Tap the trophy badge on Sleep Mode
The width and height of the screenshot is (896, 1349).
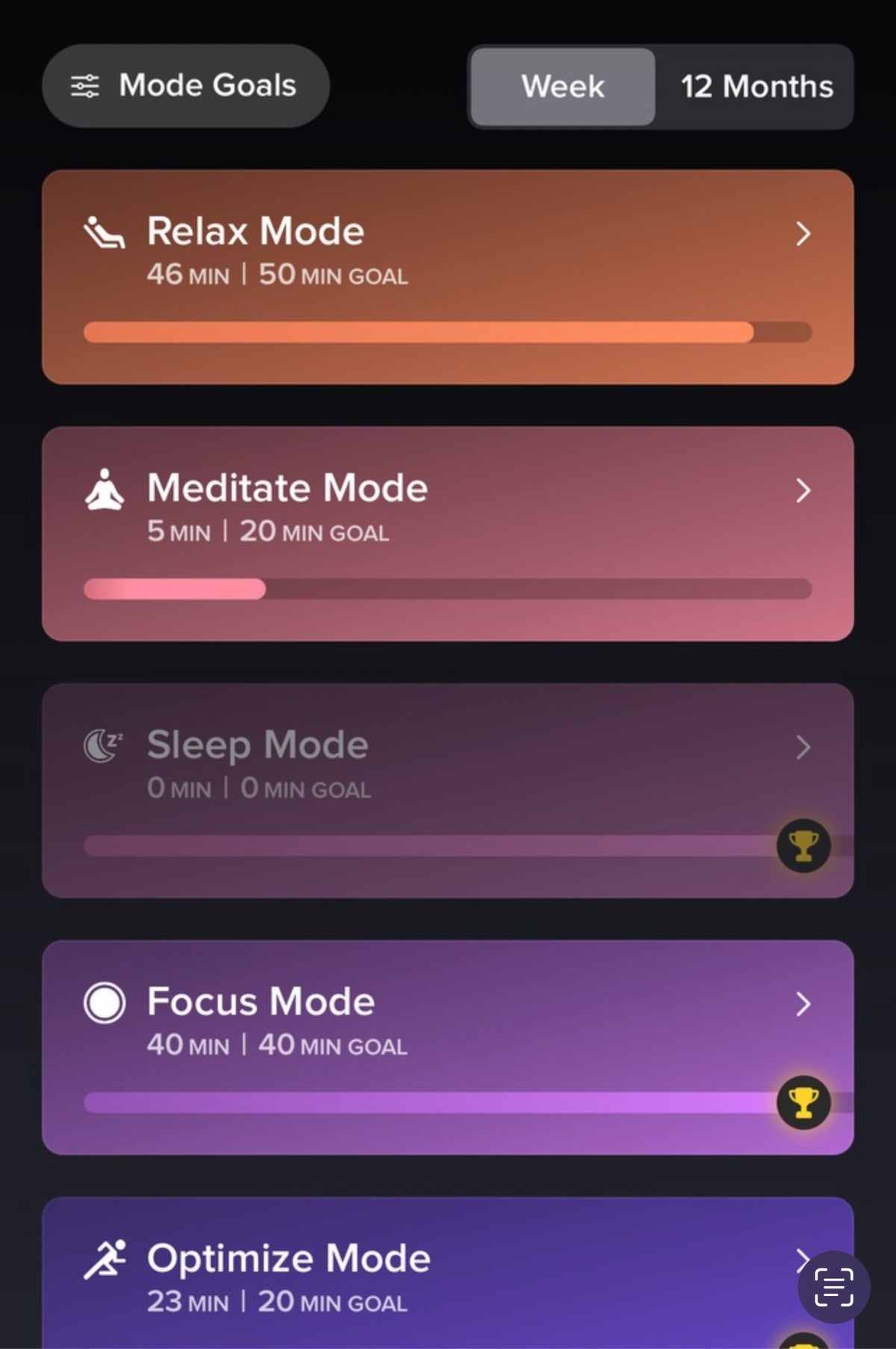tap(803, 844)
